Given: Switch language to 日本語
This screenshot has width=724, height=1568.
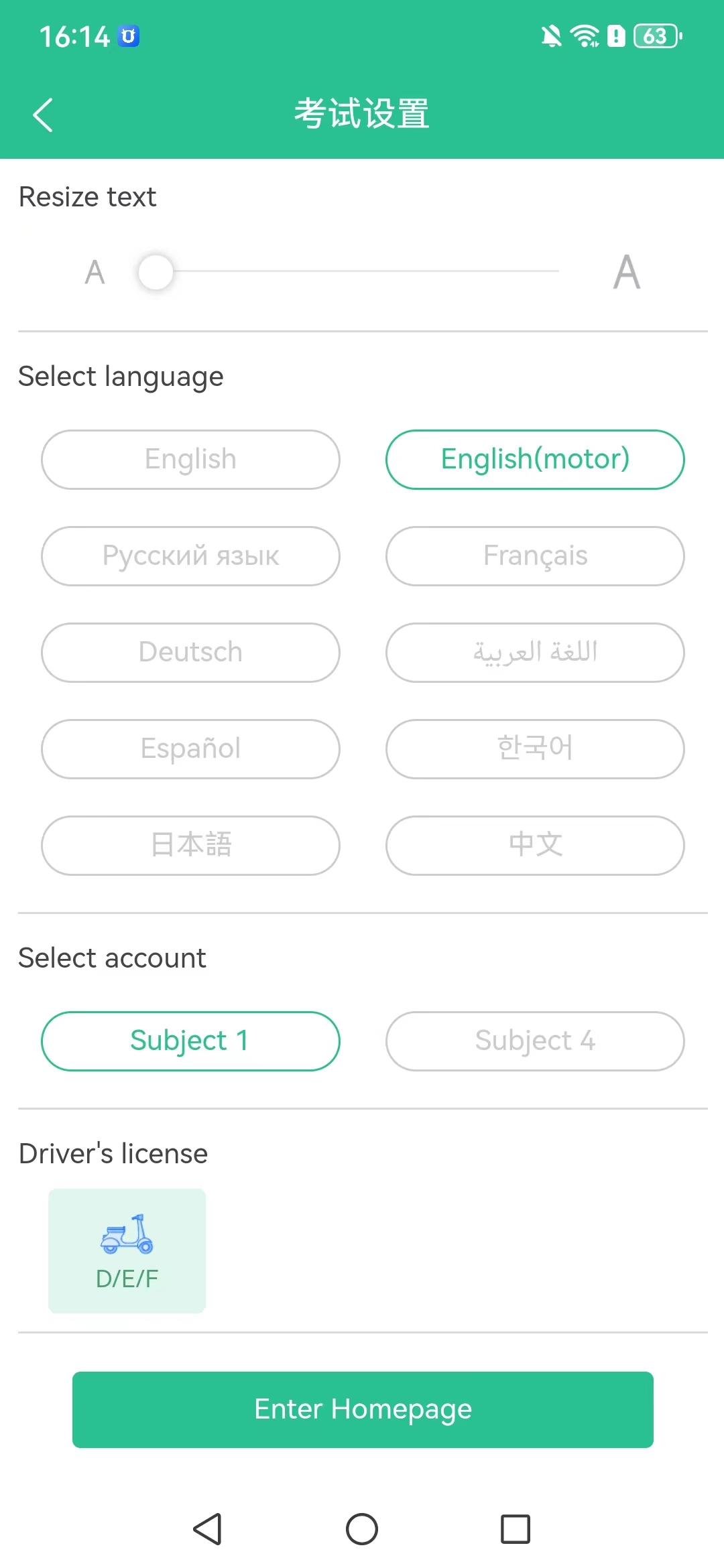Looking at the screenshot, I should pos(190,846).
